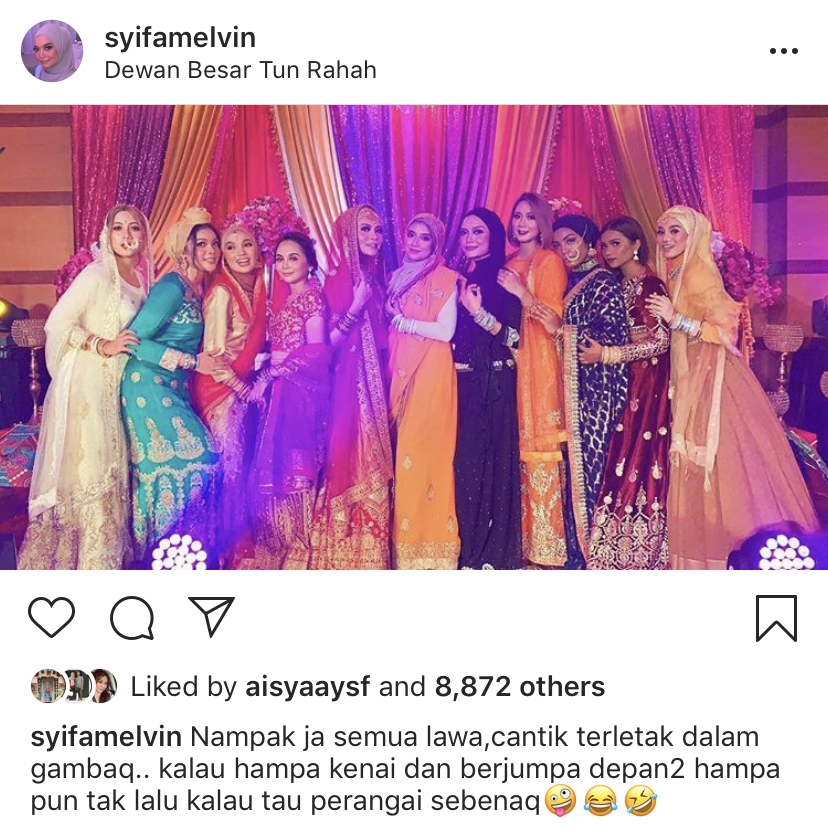Open syifamelvin username in the caption
Screen dimensions: 828x830
(106, 738)
